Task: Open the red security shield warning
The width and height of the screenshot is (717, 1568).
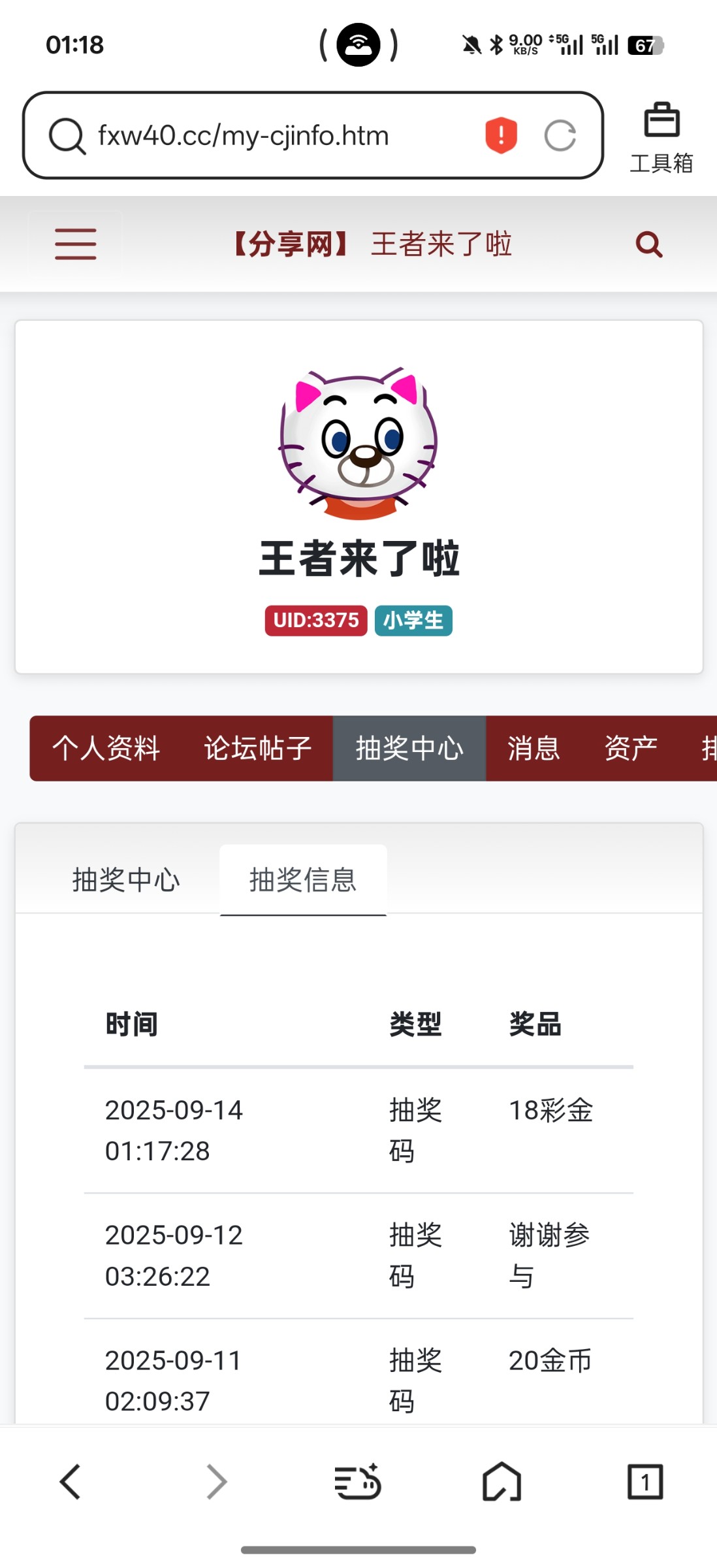Action: pos(501,136)
